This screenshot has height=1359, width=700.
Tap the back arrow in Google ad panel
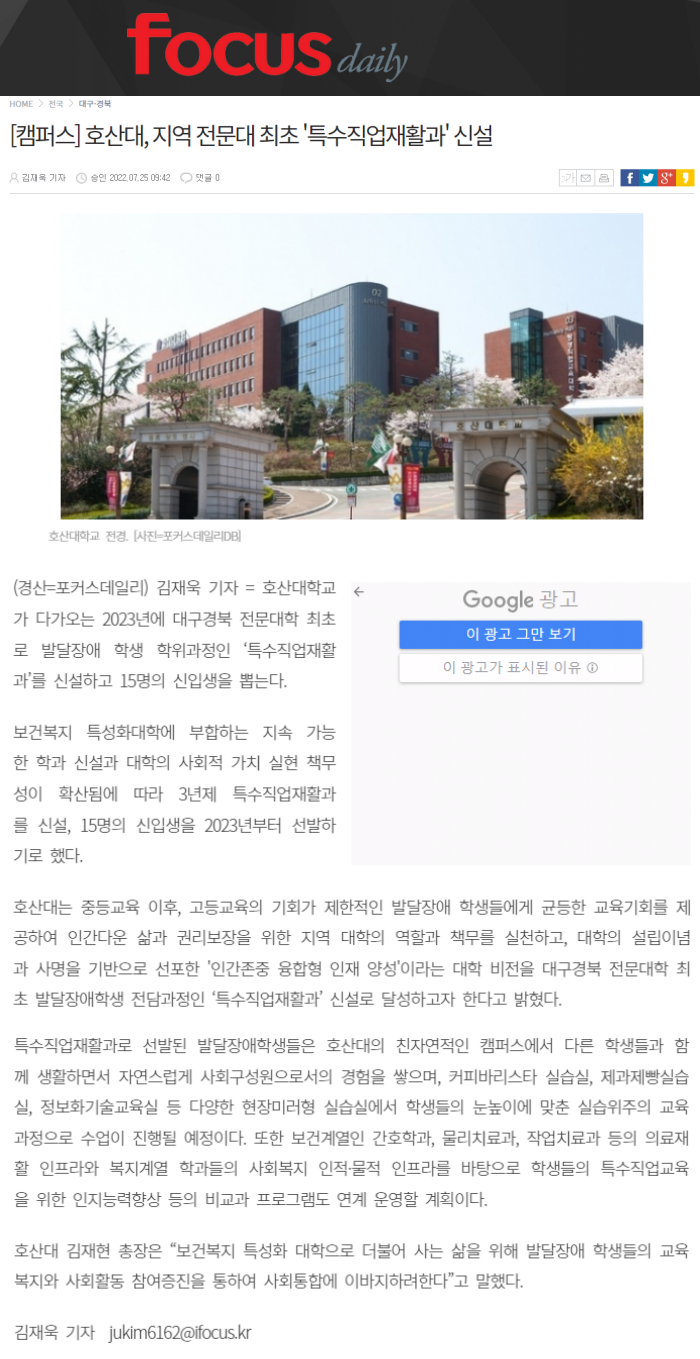[359, 591]
